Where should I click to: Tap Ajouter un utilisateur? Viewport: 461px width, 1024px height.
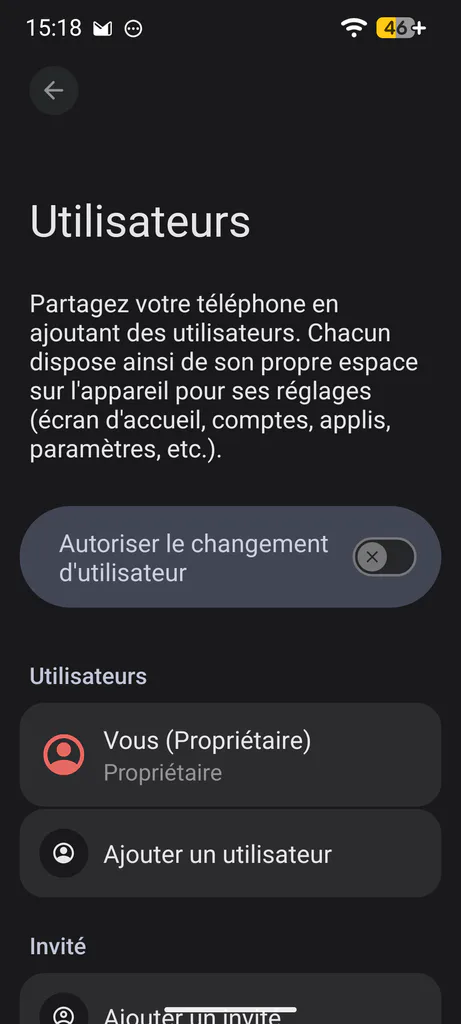230,854
